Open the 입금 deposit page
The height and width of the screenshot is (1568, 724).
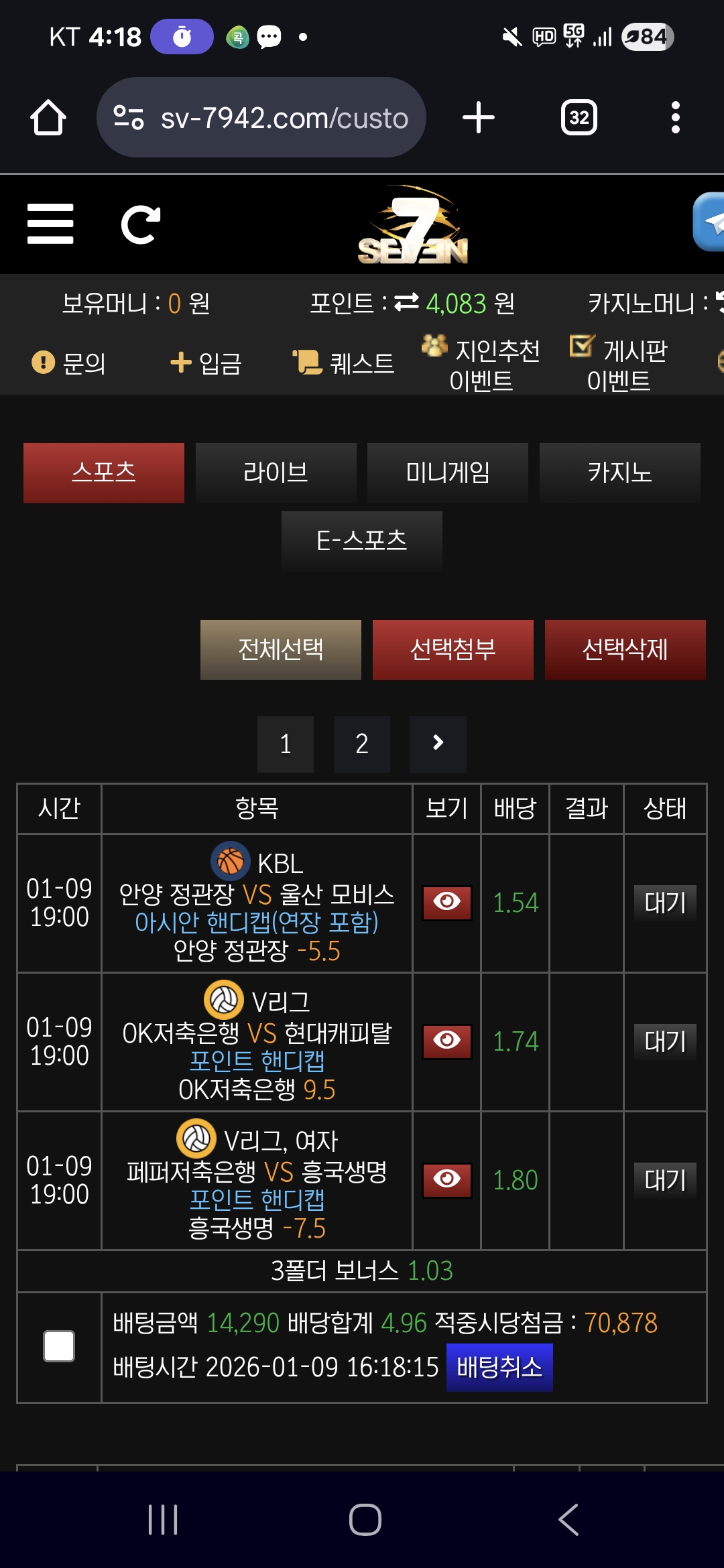pyautogui.click(x=206, y=363)
